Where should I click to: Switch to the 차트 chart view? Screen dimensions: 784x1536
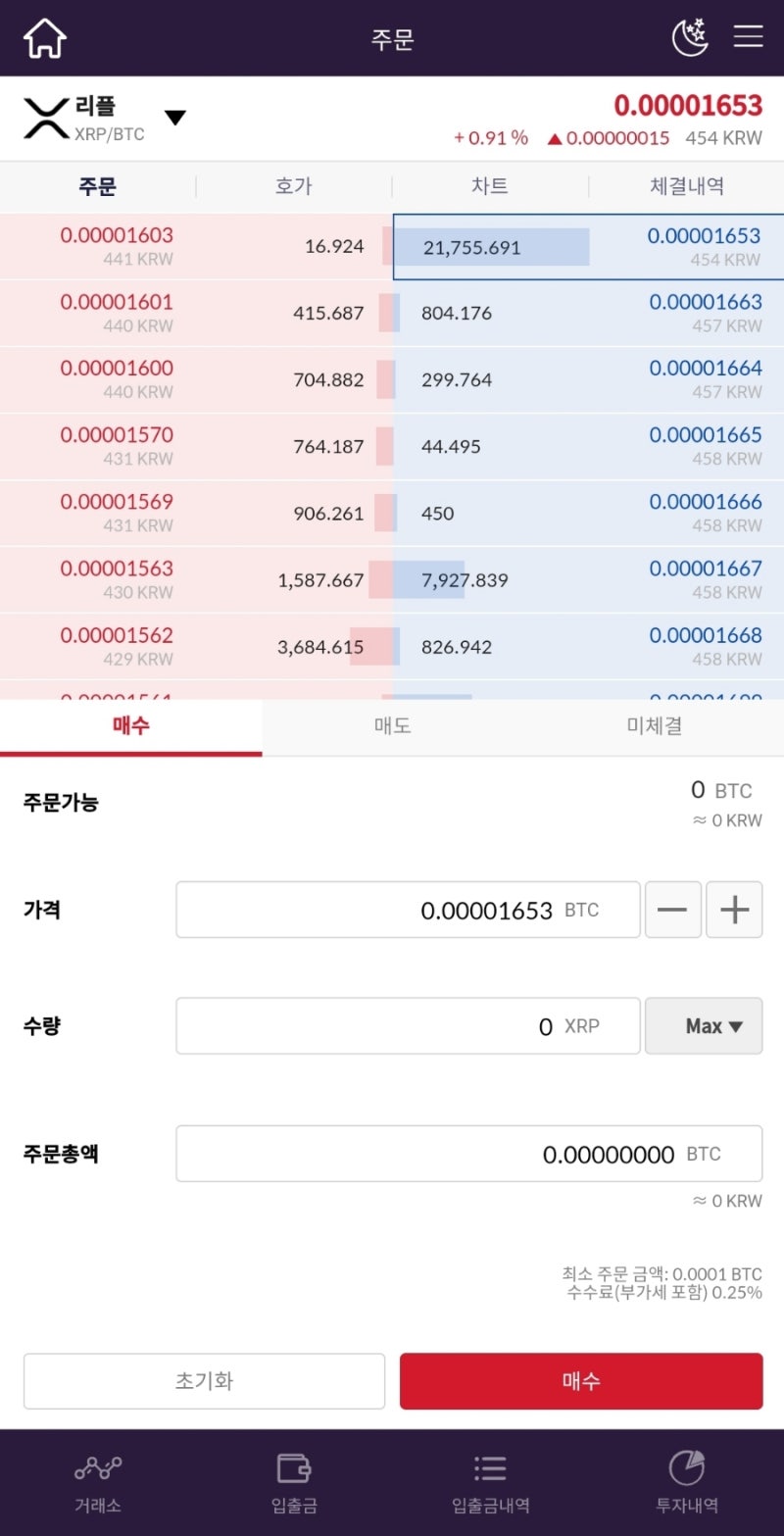[x=490, y=186]
